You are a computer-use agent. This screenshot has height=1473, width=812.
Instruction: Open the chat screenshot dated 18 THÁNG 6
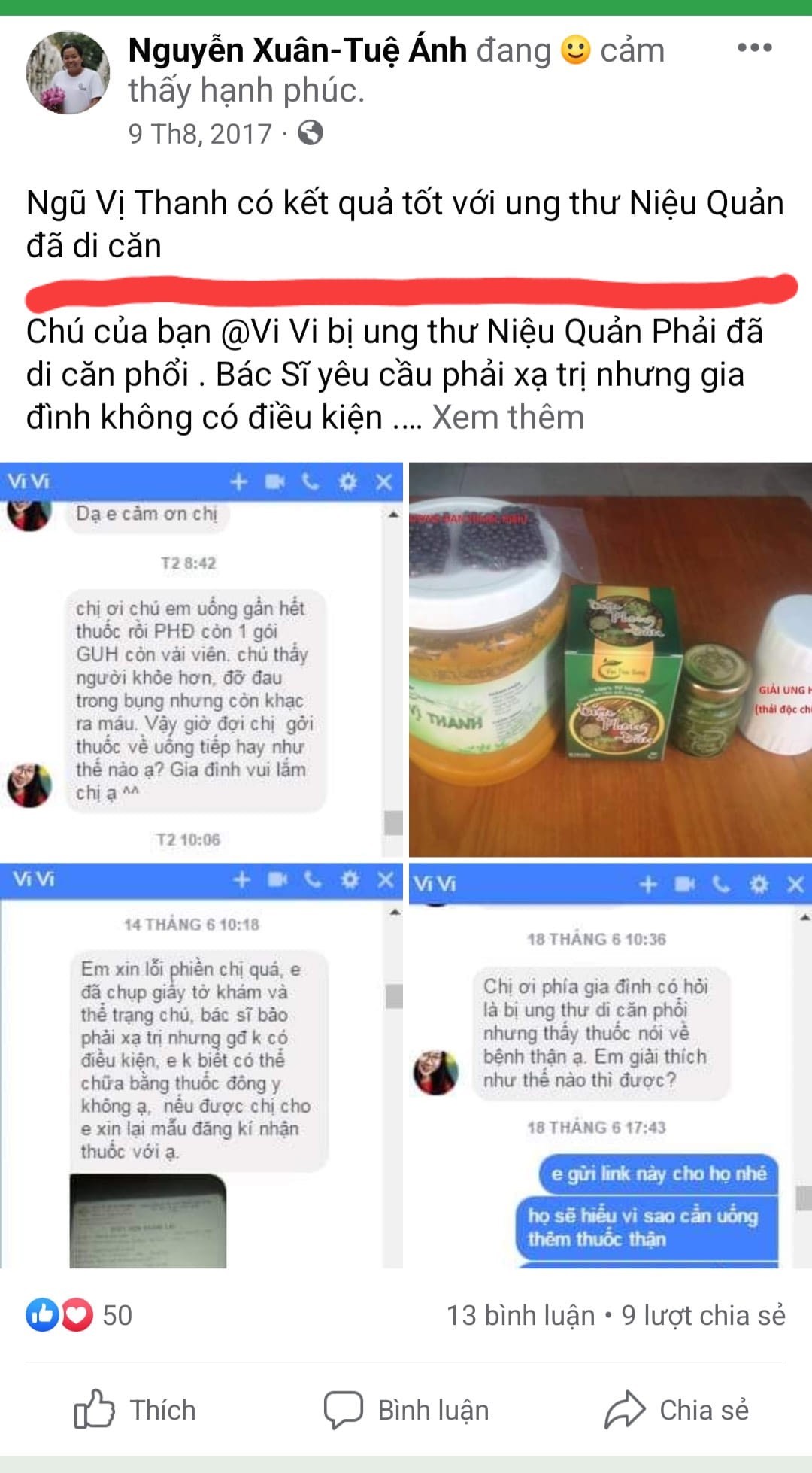coord(610,1066)
